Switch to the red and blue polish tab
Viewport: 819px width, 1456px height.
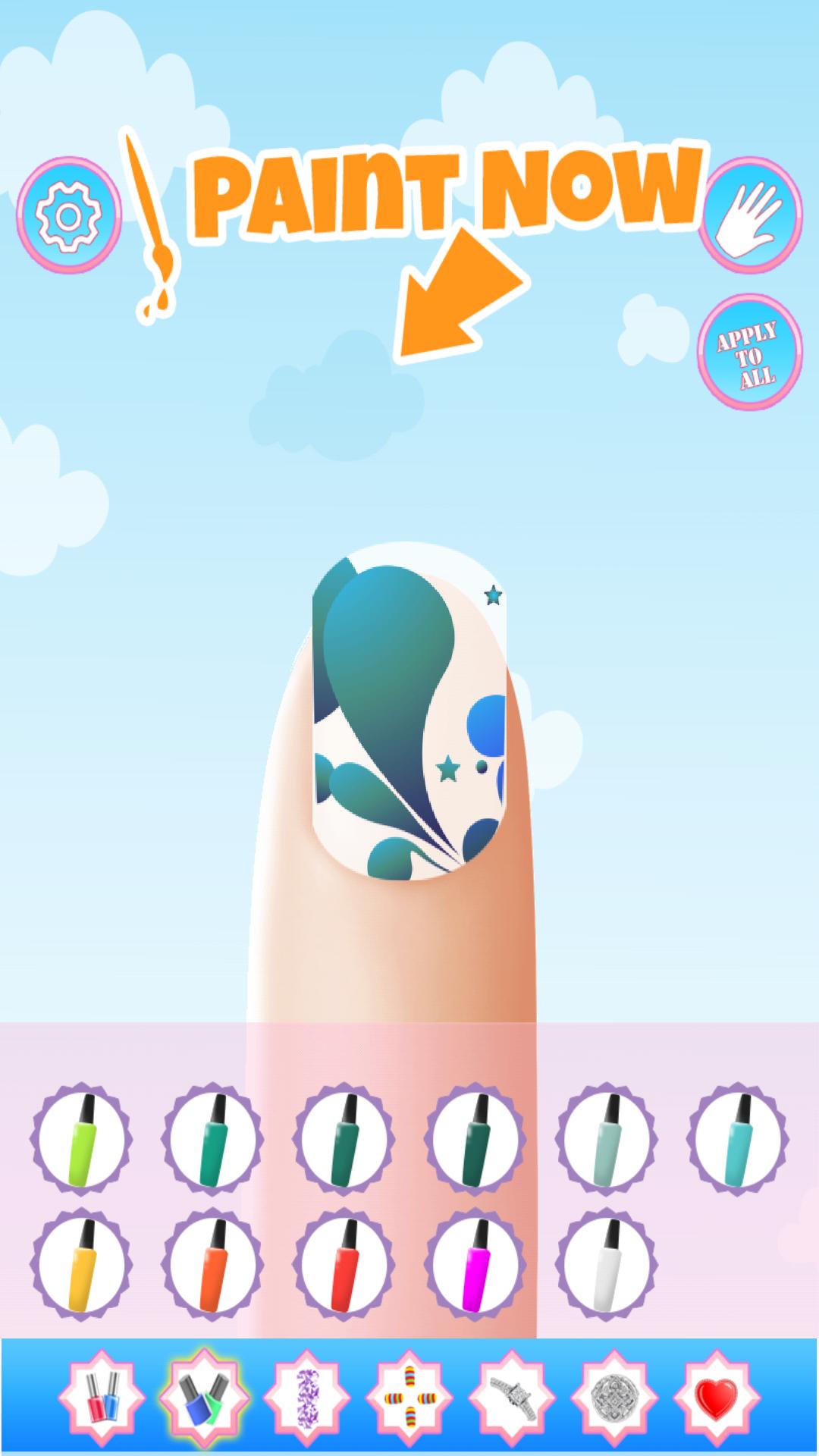pyautogui.click(x=102, y=1396)
